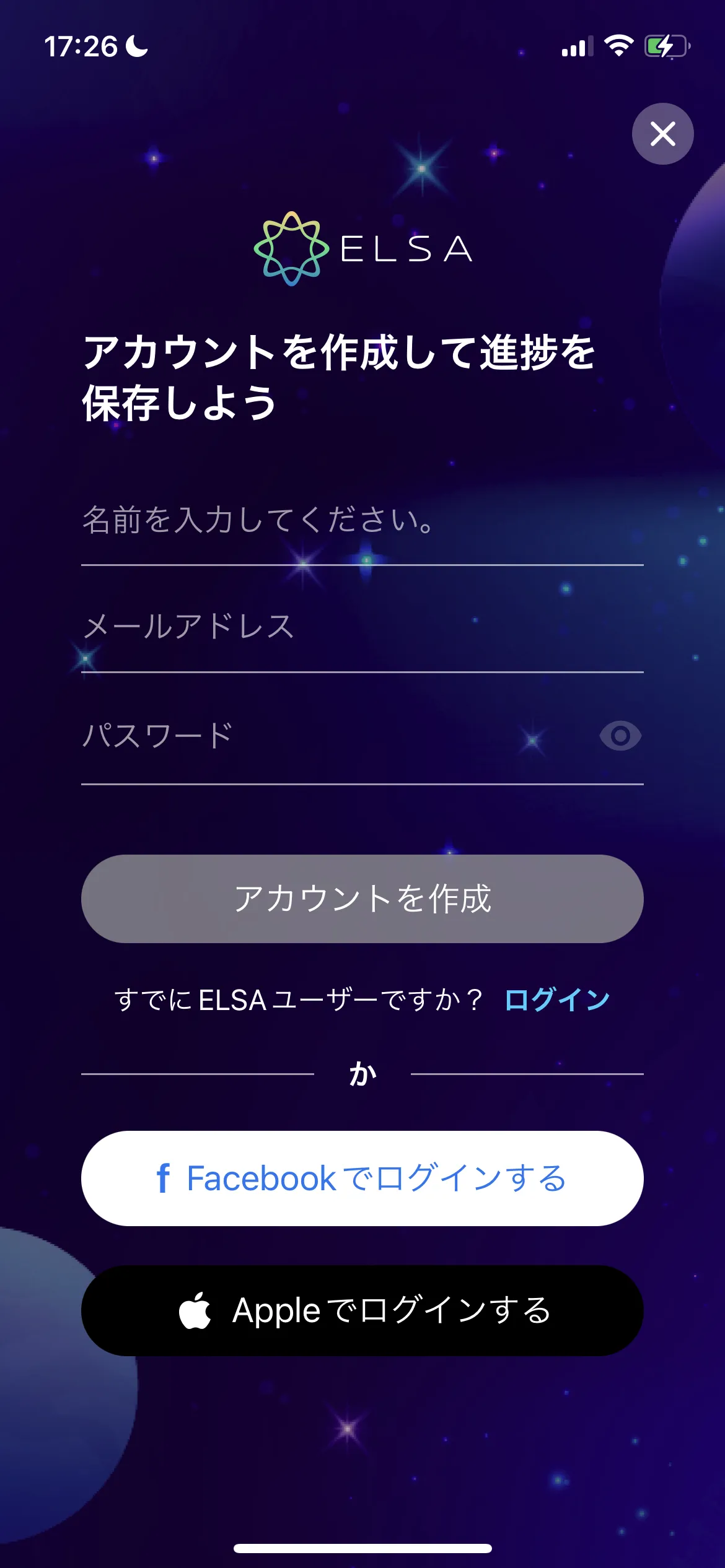Image resolution: width=725 pixels, height=1568 pixels.
Task: Click the ELSA star logo
Action: coord(290,247)
